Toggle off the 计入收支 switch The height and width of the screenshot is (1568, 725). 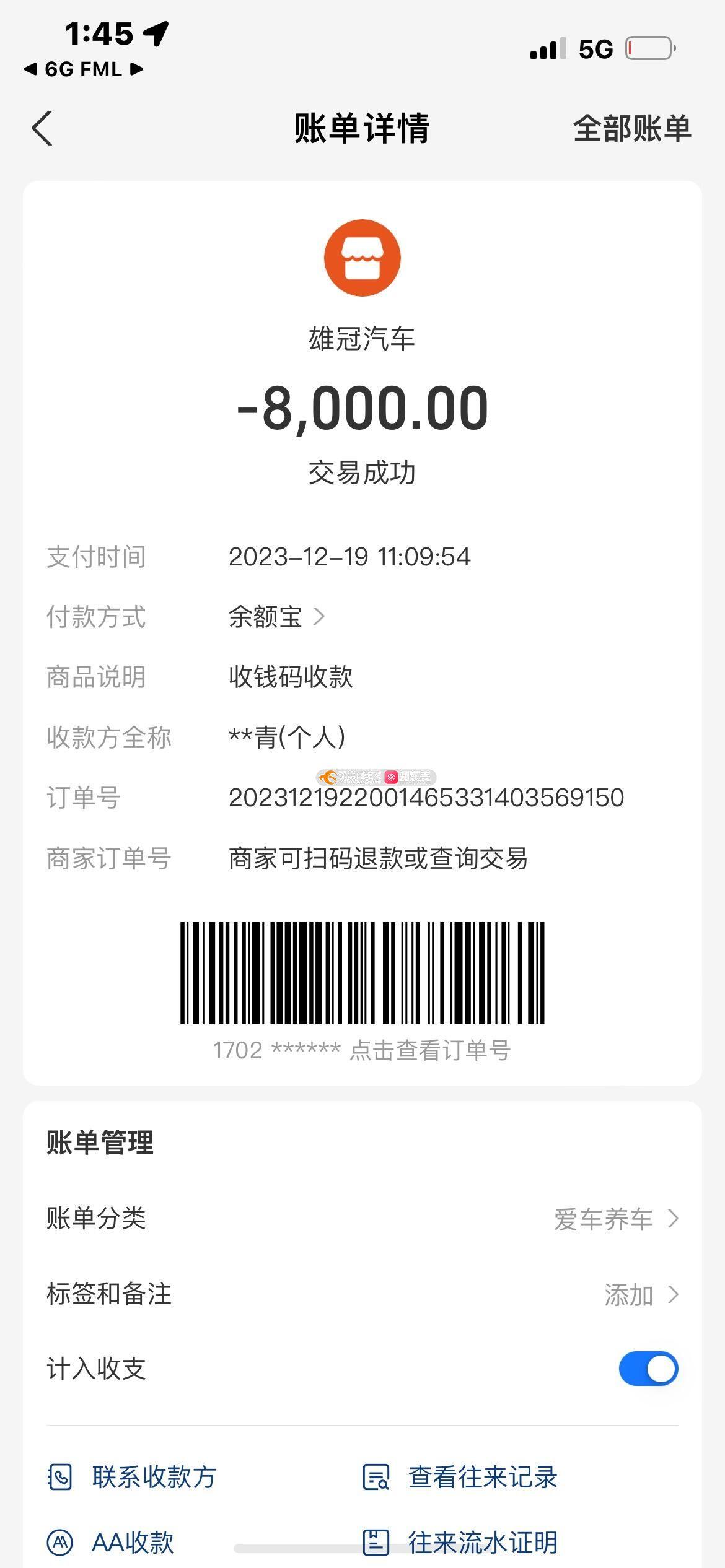click(648, 1369)
